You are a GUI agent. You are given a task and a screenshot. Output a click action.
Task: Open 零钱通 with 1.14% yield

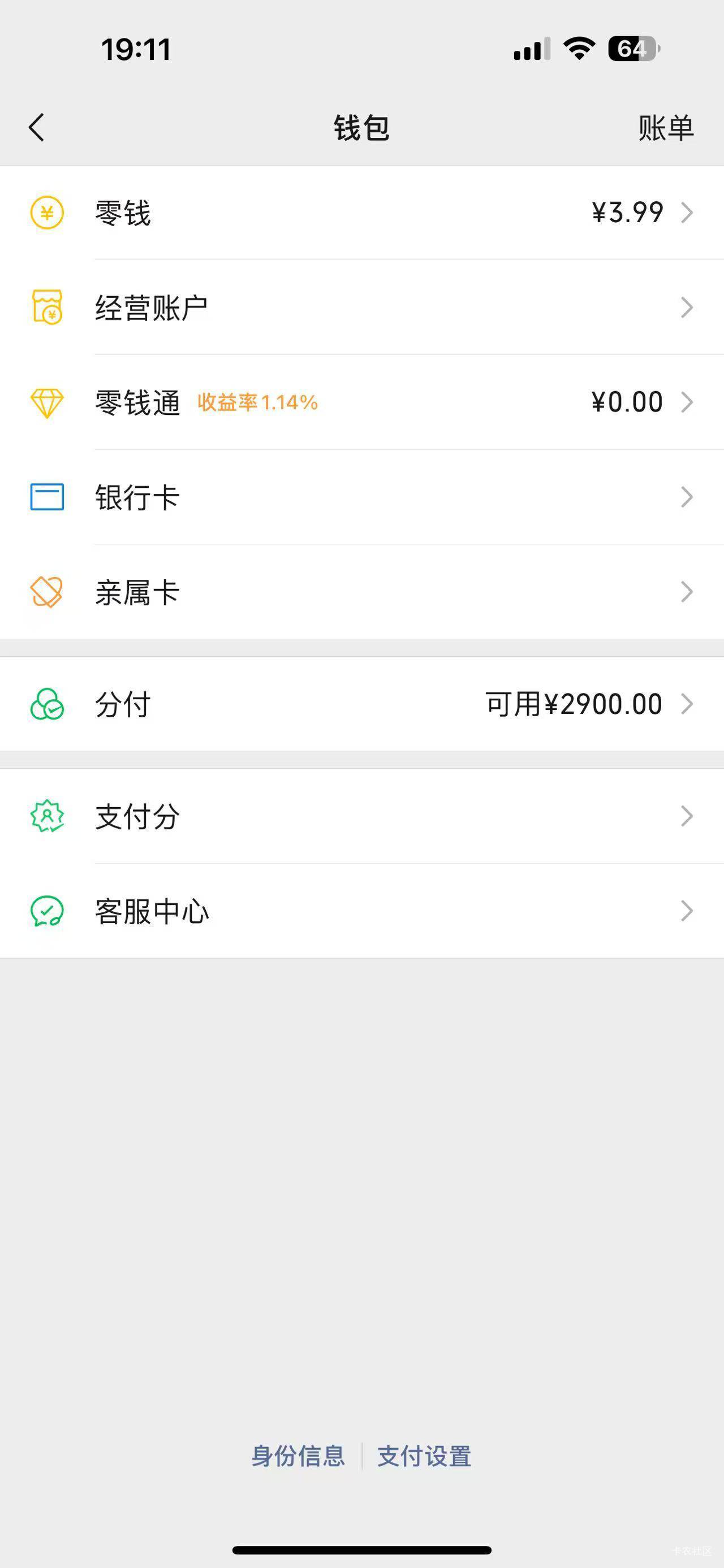pyautogui.click(x=361, y=402)
